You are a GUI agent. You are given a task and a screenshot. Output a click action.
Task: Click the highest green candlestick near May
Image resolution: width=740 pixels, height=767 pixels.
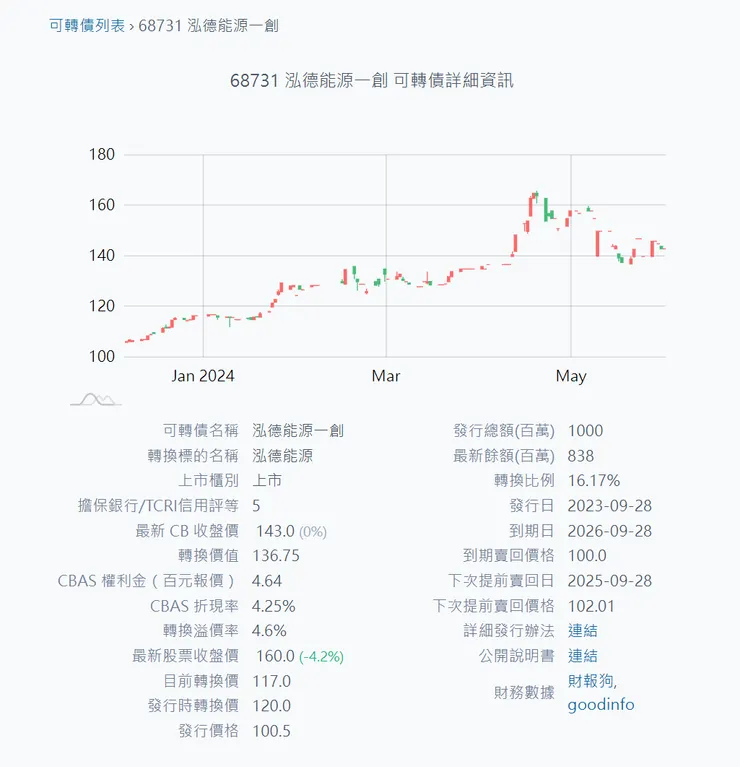pyautogui.click(x=536, y=195)
